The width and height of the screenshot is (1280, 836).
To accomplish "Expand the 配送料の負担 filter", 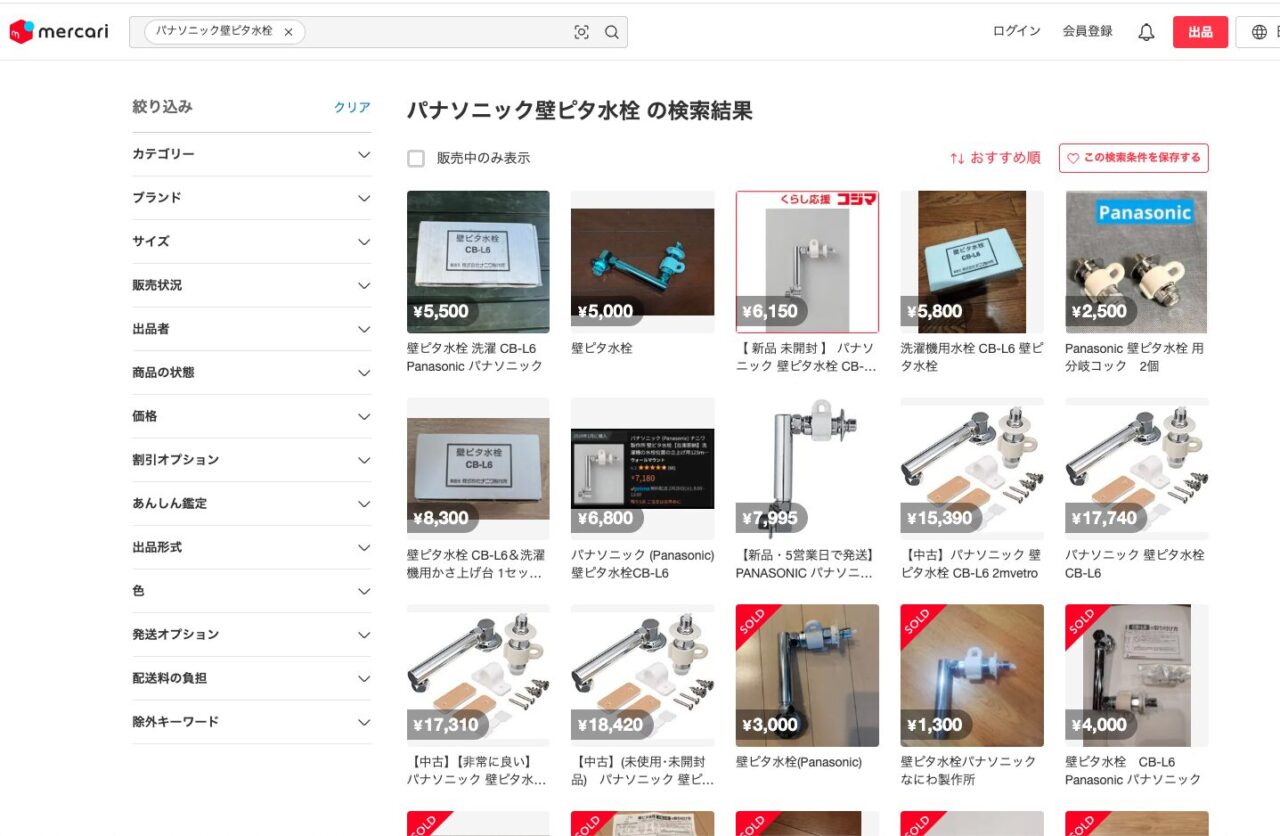I will point(251,678).
